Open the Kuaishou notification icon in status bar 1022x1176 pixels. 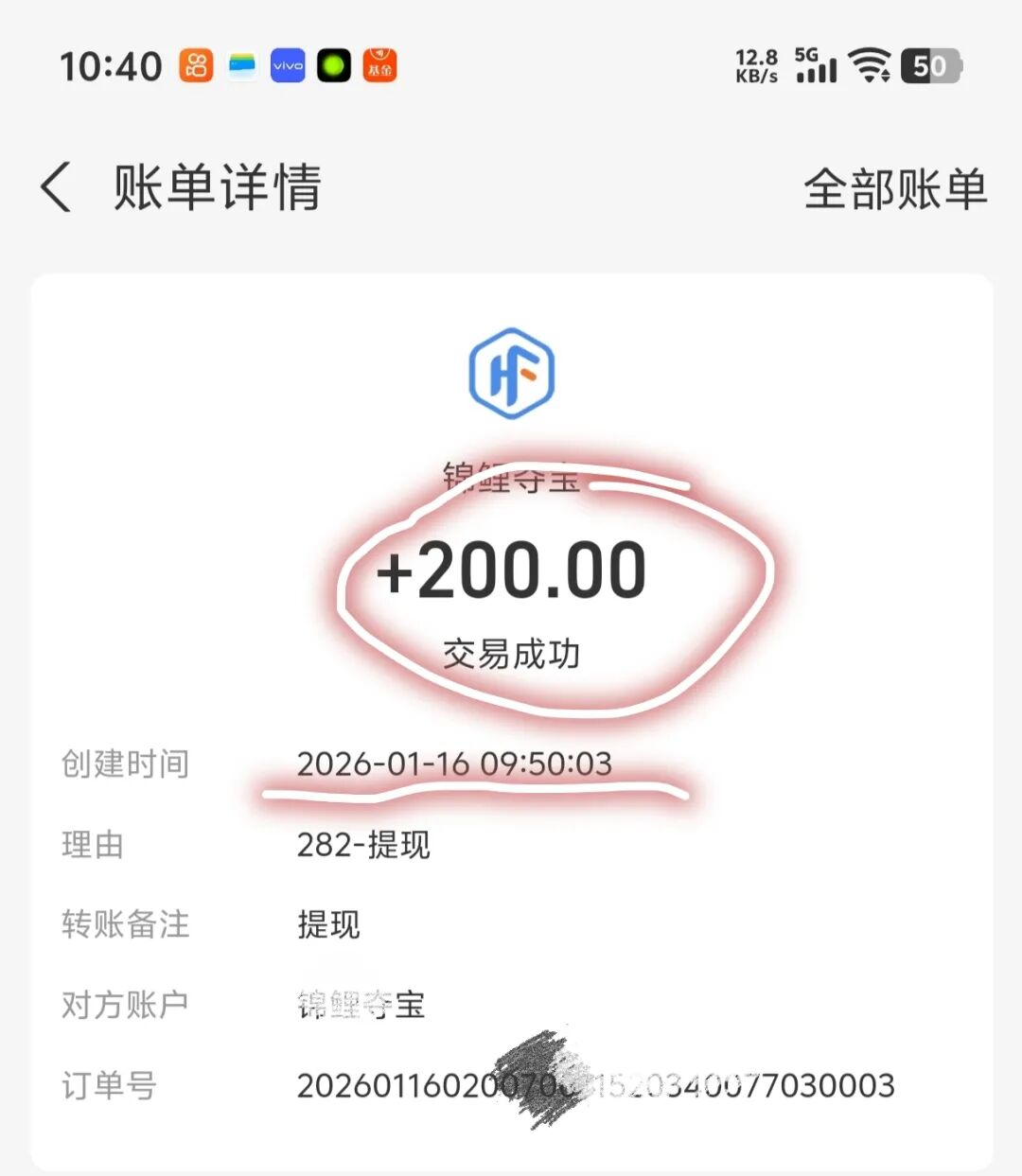(194, 65)
